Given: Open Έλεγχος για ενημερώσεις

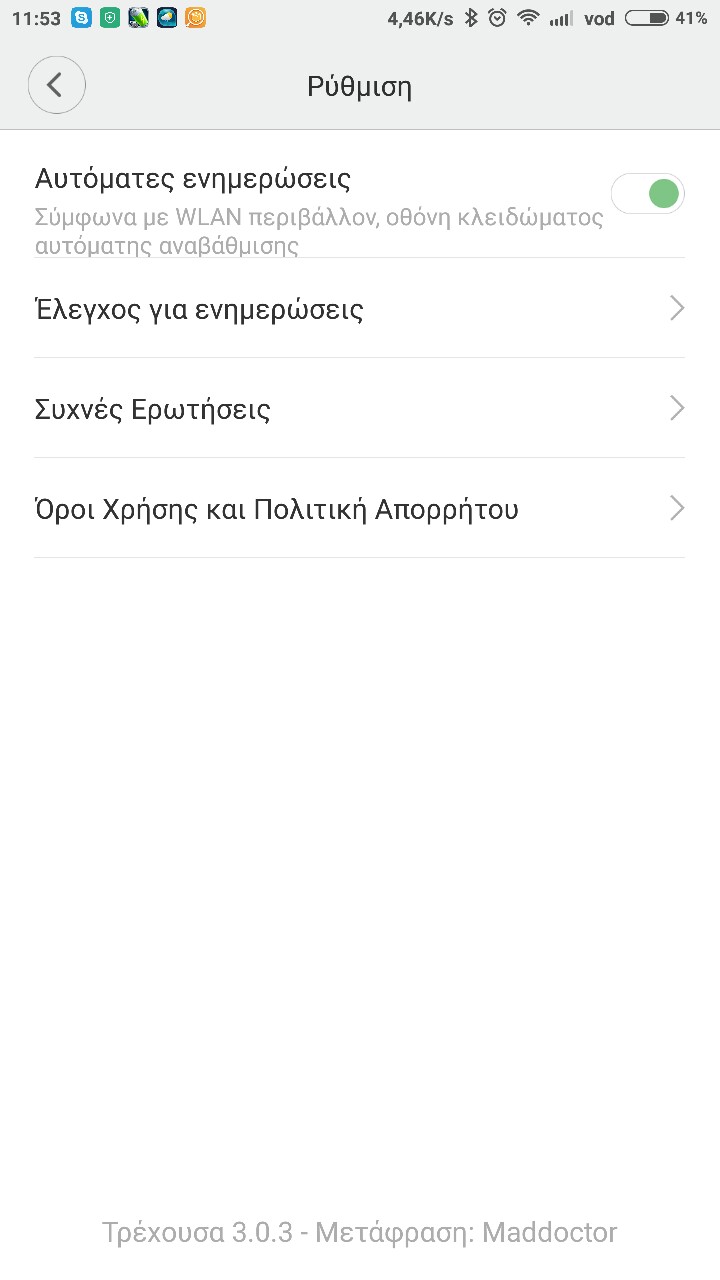Looking at the screenshot, I should [x=359, y=309].
